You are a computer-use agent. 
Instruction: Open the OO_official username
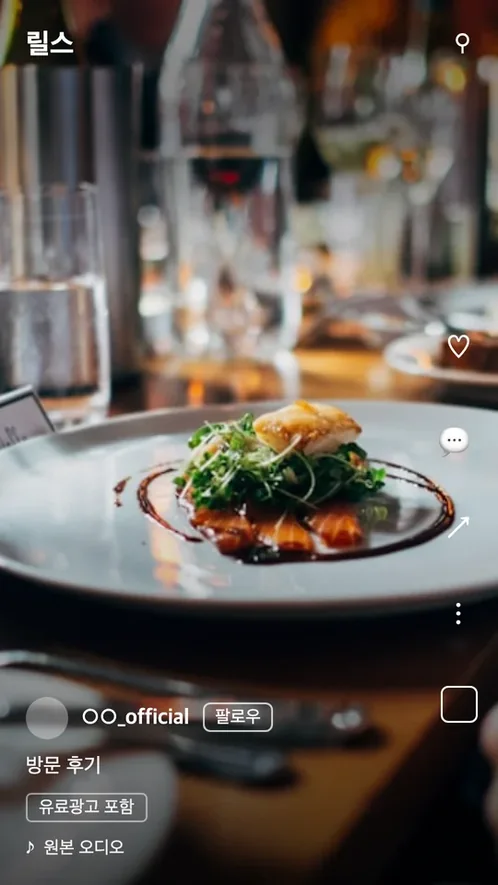pos(136,717)
